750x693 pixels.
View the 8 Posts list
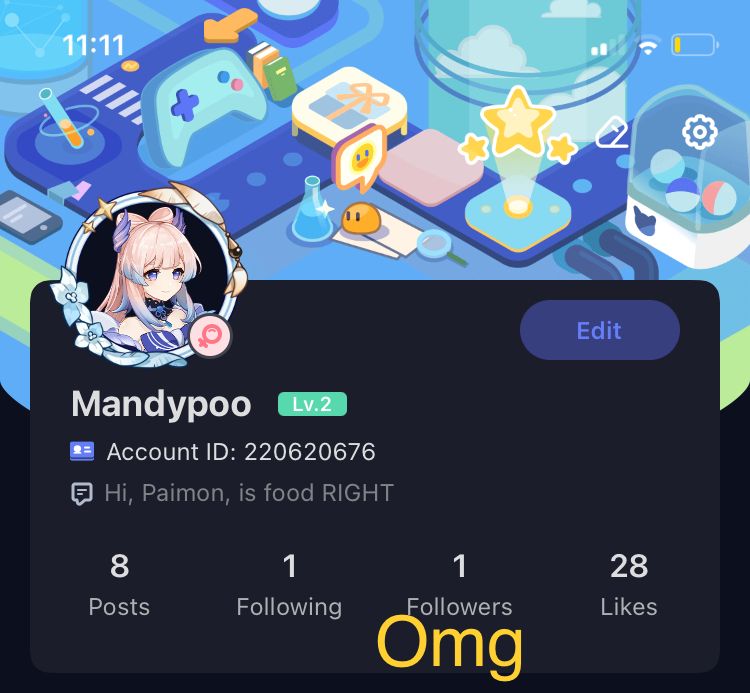tap(119, 585)
